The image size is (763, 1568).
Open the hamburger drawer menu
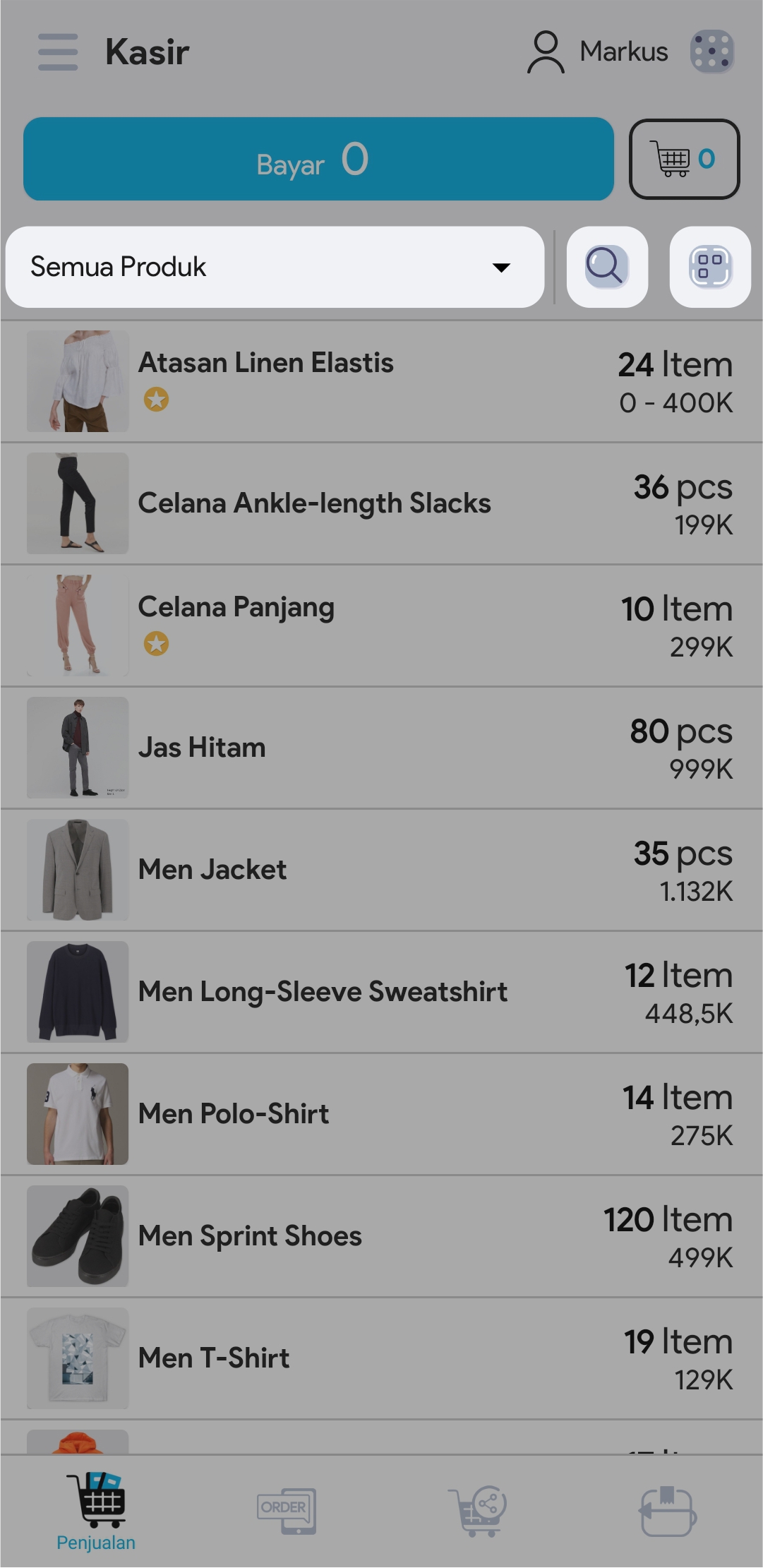(58, 52)
